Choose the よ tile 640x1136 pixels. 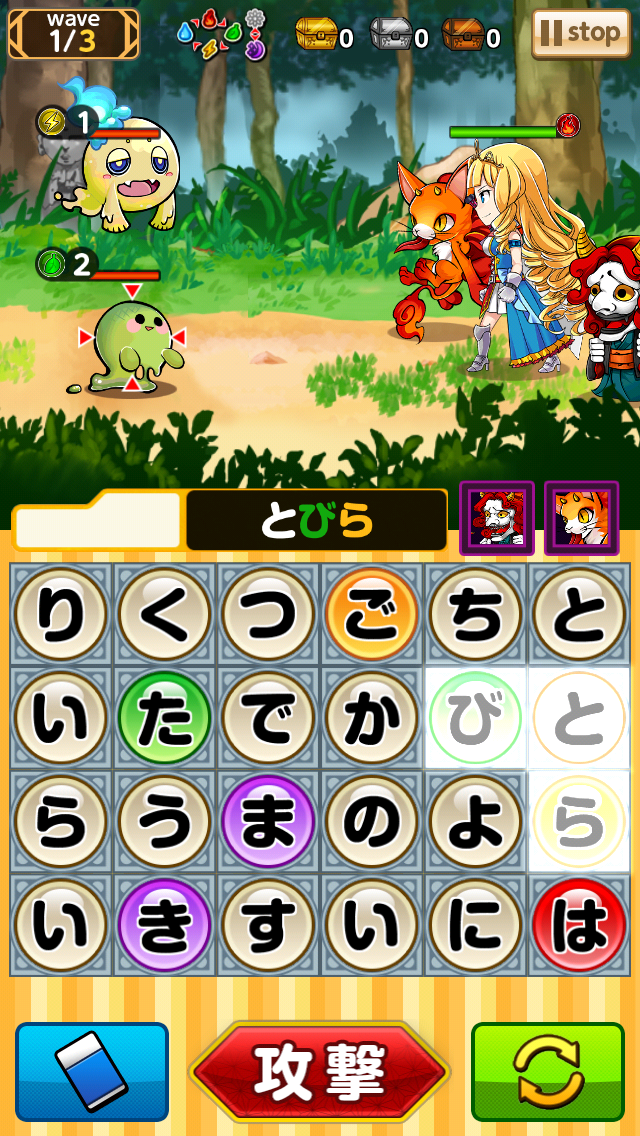[476, 822]
